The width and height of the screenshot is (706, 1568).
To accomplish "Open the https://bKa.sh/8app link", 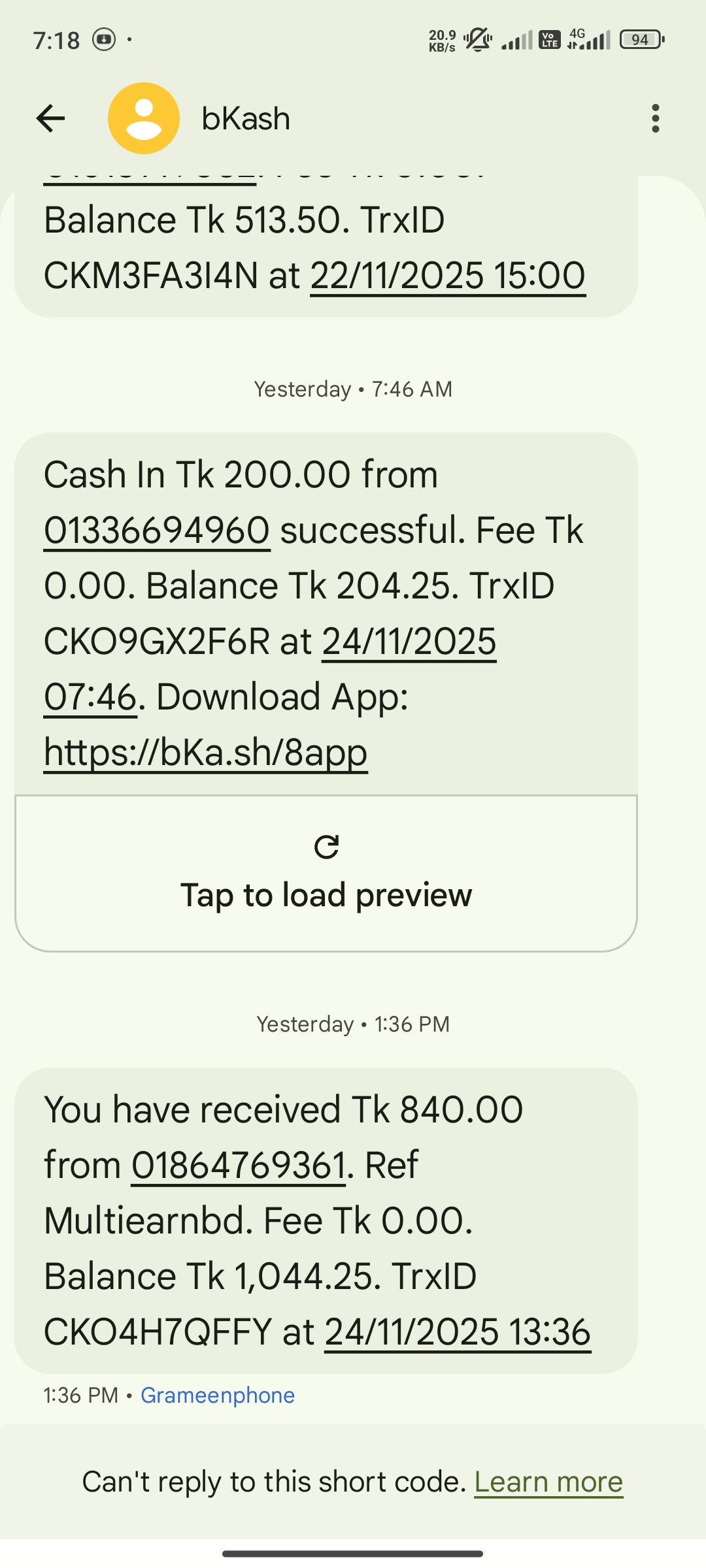I will (x=205, y=753).
